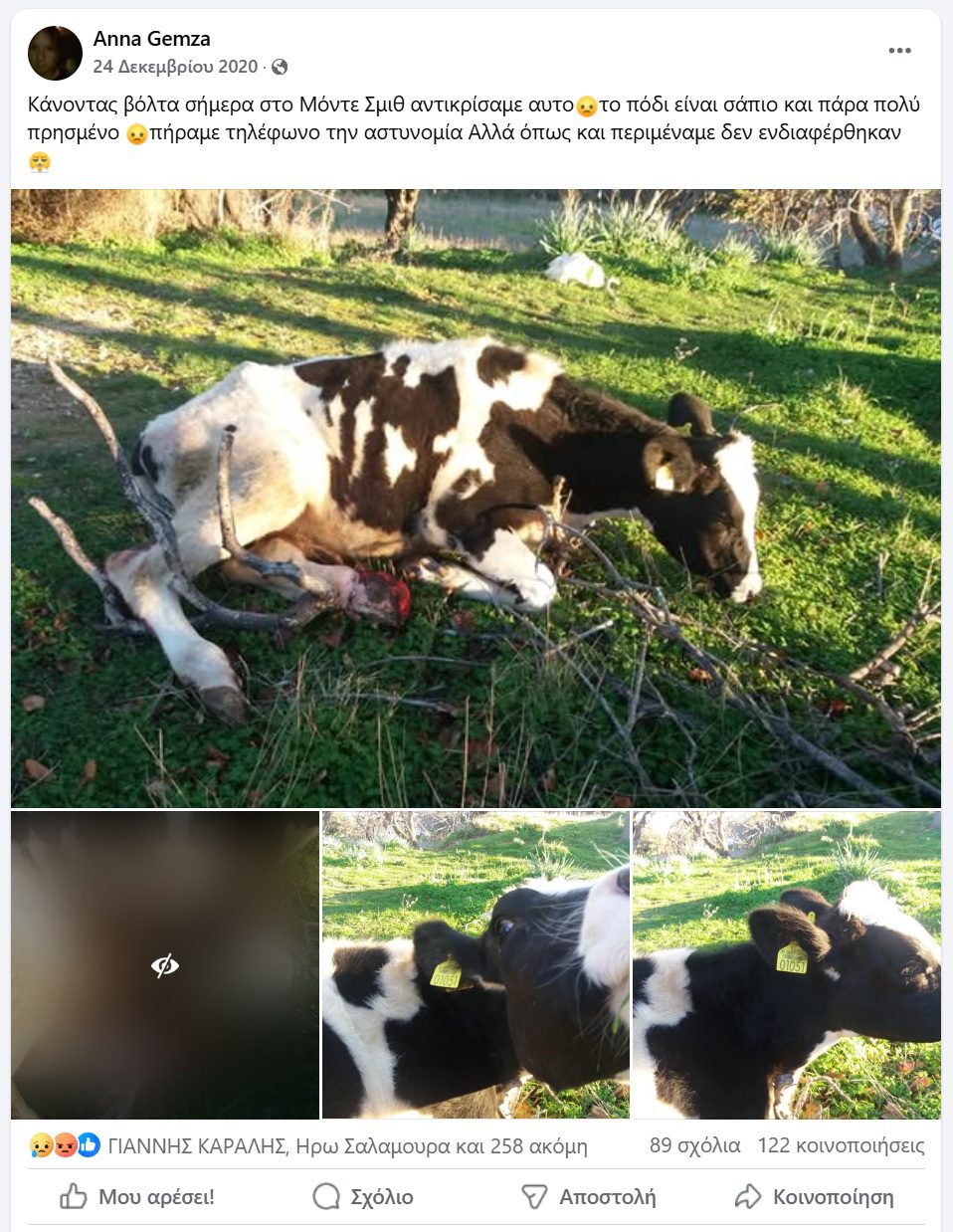Viewport: 953px width, 1232px height.
Task: Open the middle photo of the cow's ear tag
Action: click(x=476, y=964)
